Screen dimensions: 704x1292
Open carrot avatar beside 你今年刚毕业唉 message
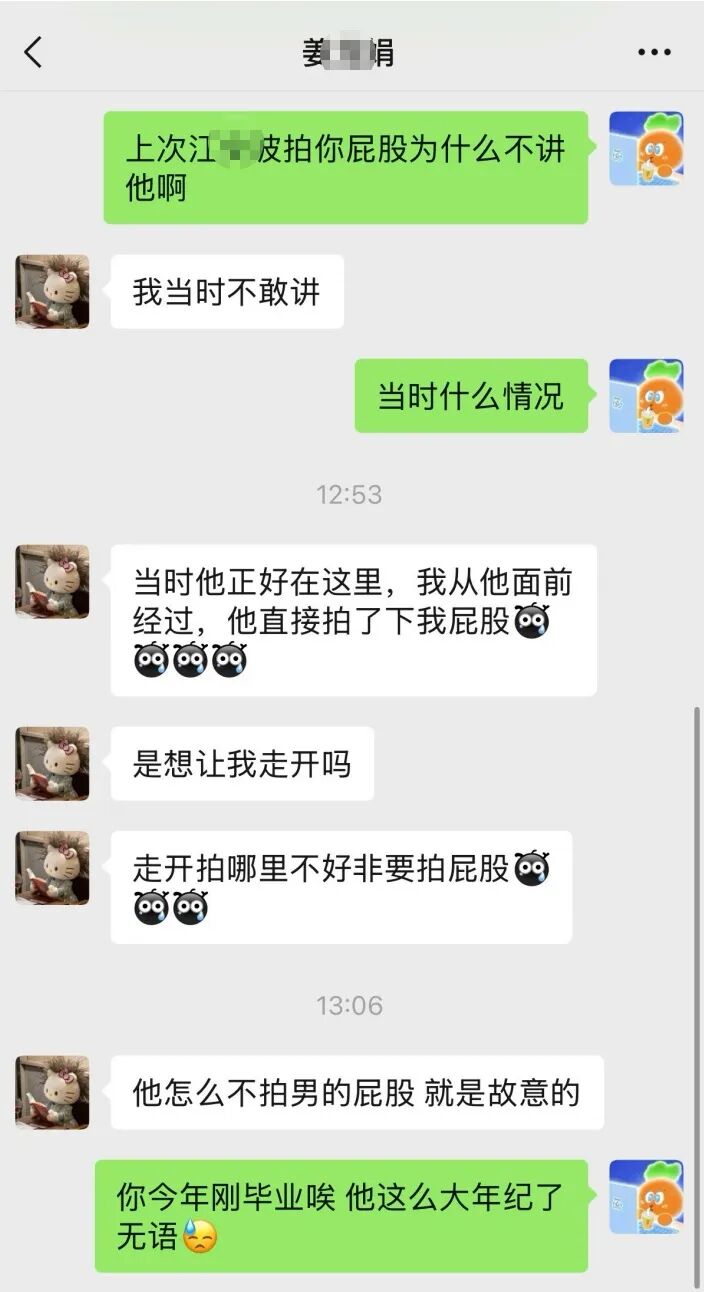(646, 1197)
